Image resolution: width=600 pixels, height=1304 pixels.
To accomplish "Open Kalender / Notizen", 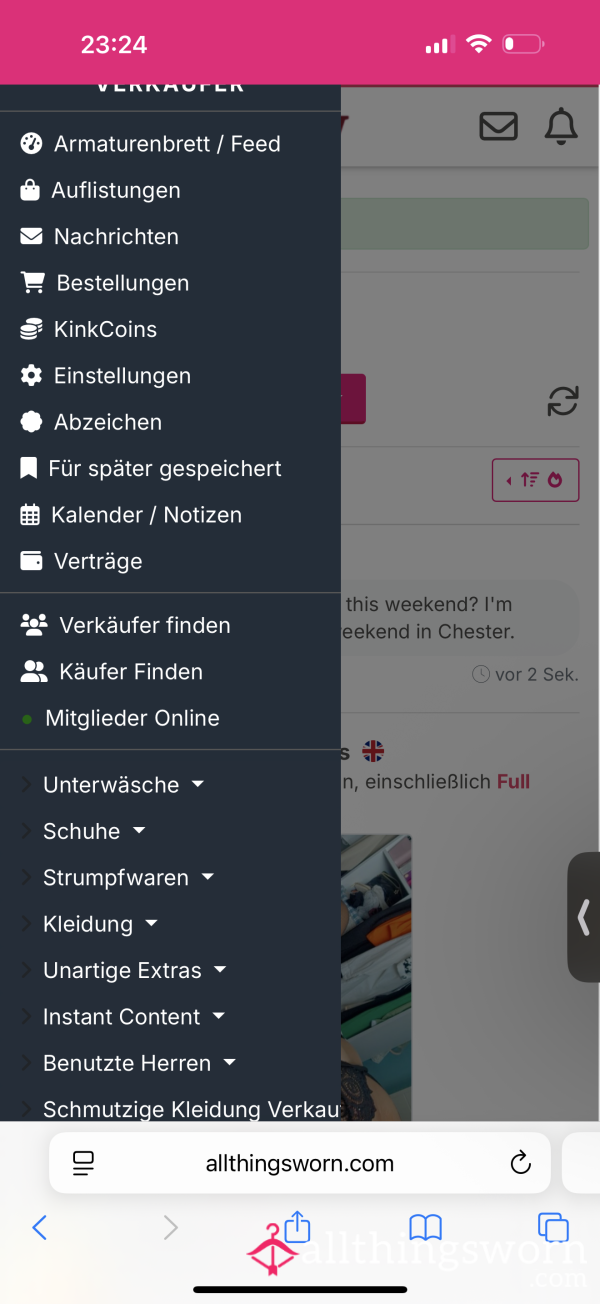I will 131,515.
